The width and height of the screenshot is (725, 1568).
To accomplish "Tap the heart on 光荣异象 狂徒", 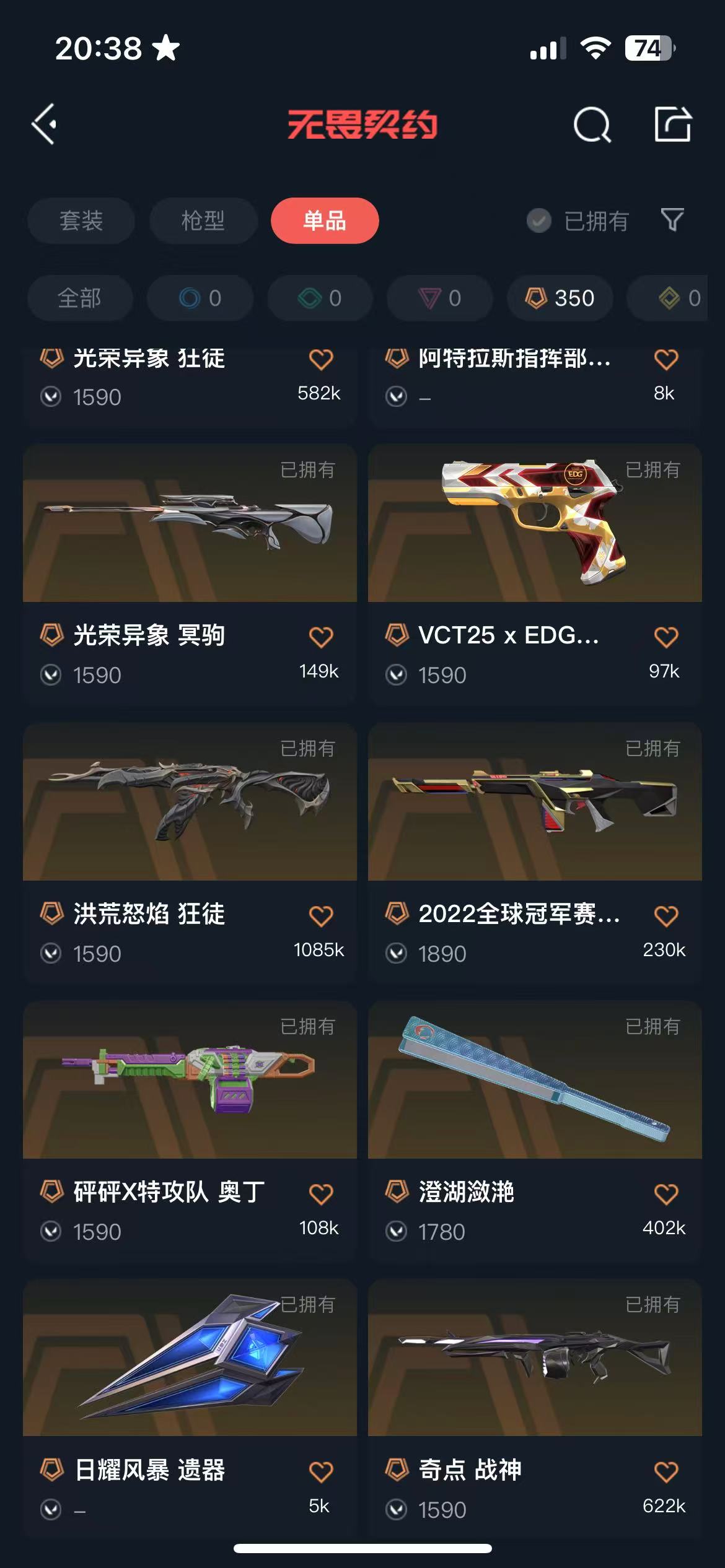I will coord(321,359).
